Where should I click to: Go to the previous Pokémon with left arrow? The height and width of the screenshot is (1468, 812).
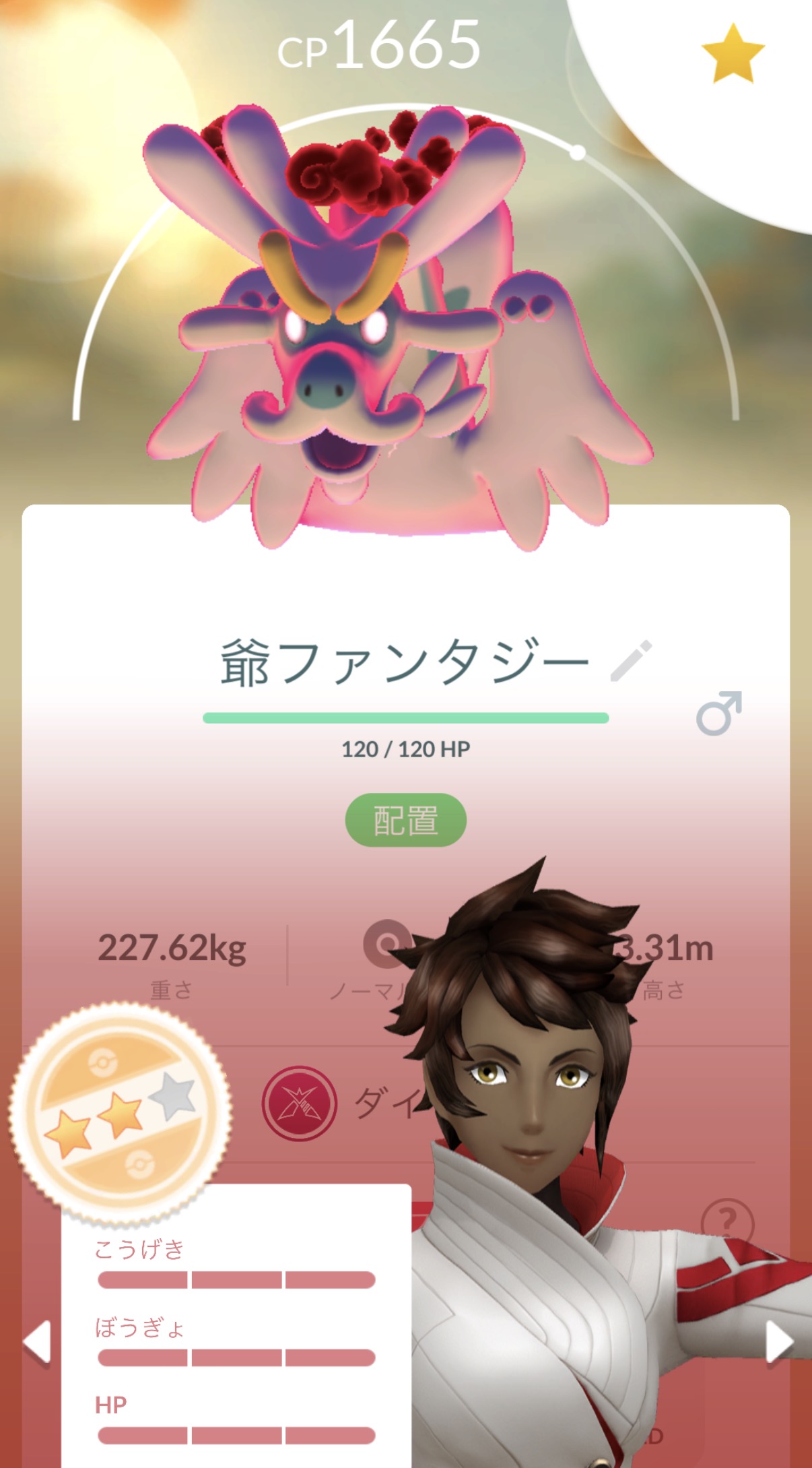click(x=37, y=1342)
